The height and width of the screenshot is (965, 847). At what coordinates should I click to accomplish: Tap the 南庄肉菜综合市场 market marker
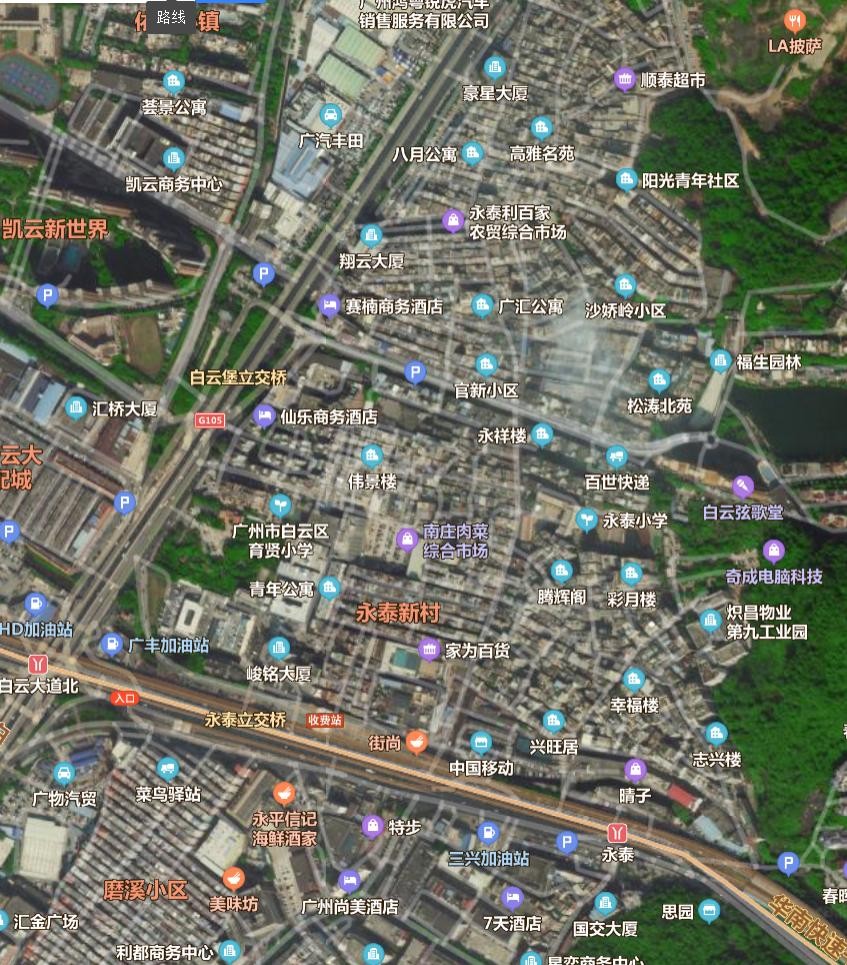point(407,540)
